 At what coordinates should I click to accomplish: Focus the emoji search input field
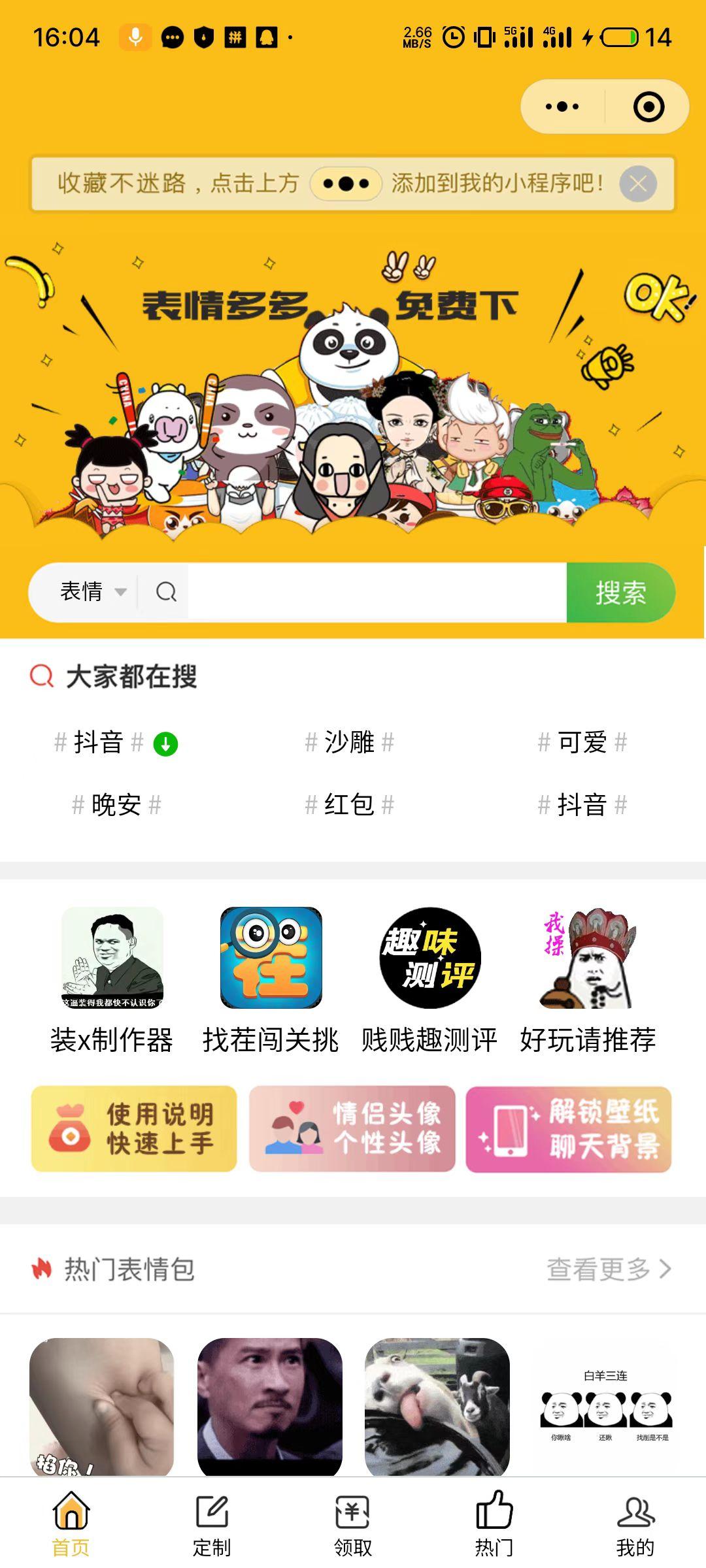[x=376, y=592]
